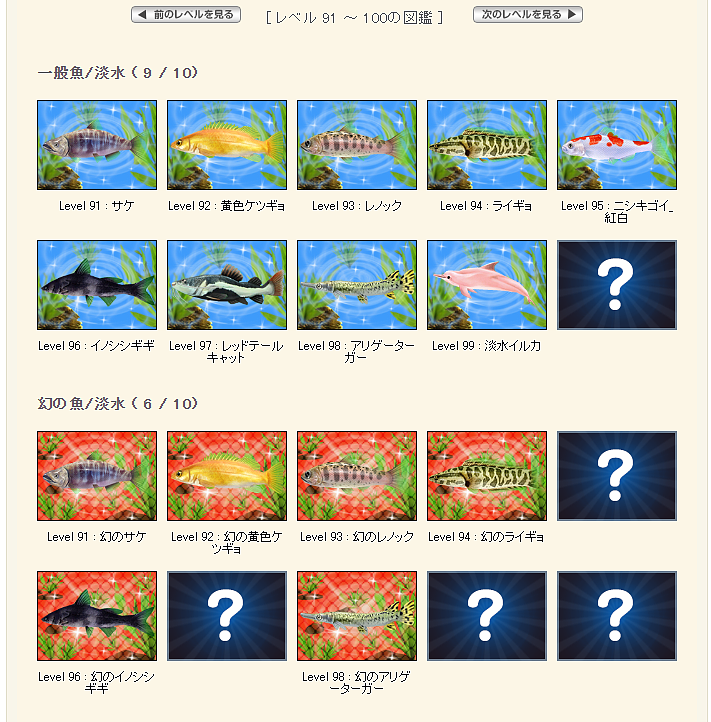View the Level 98 幻のアリゲーターガー fish
This screenshot has width=711, height=722.
click(x=357, y=616)
